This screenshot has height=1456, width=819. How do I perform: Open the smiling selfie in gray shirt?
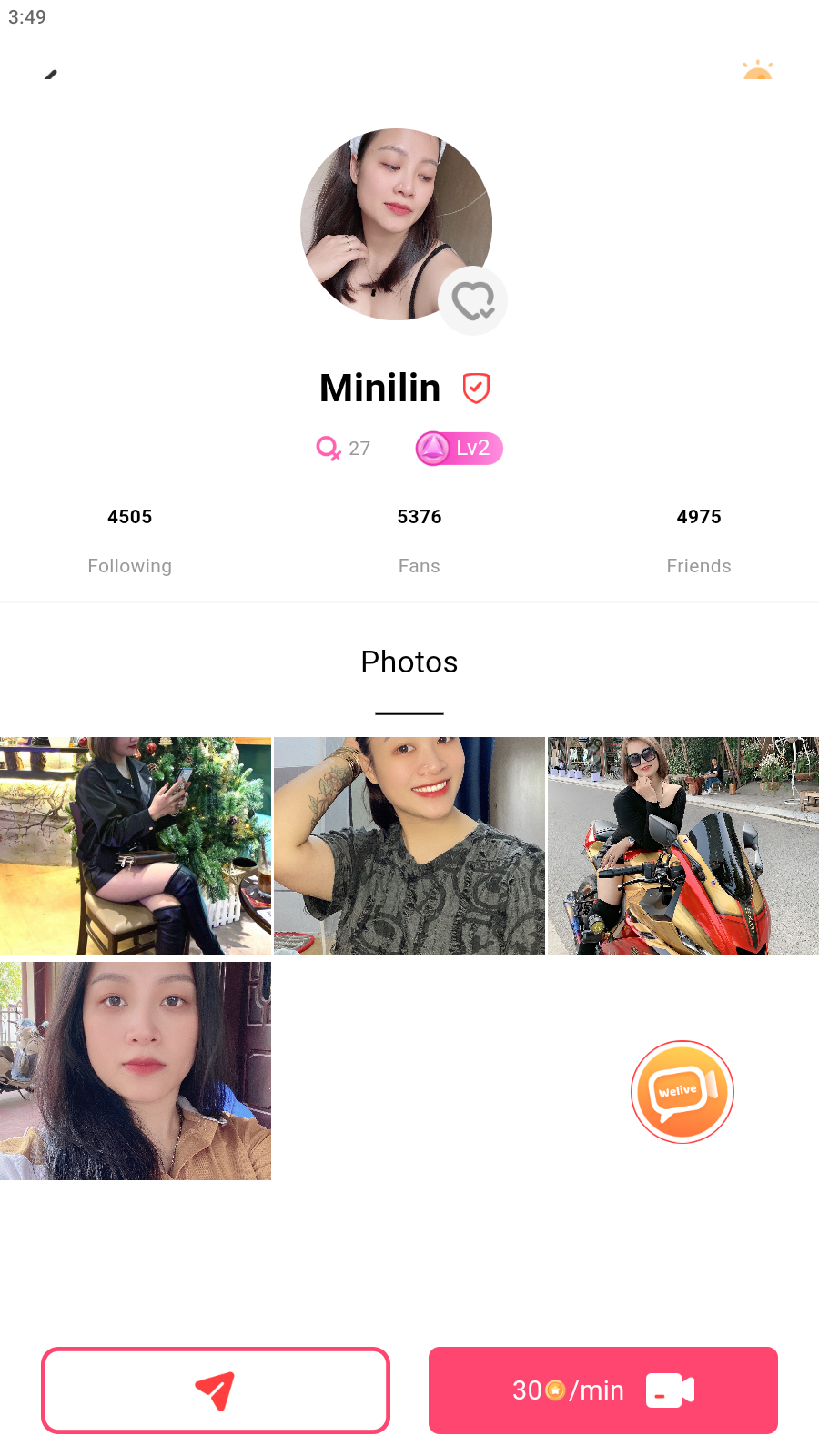409,846
